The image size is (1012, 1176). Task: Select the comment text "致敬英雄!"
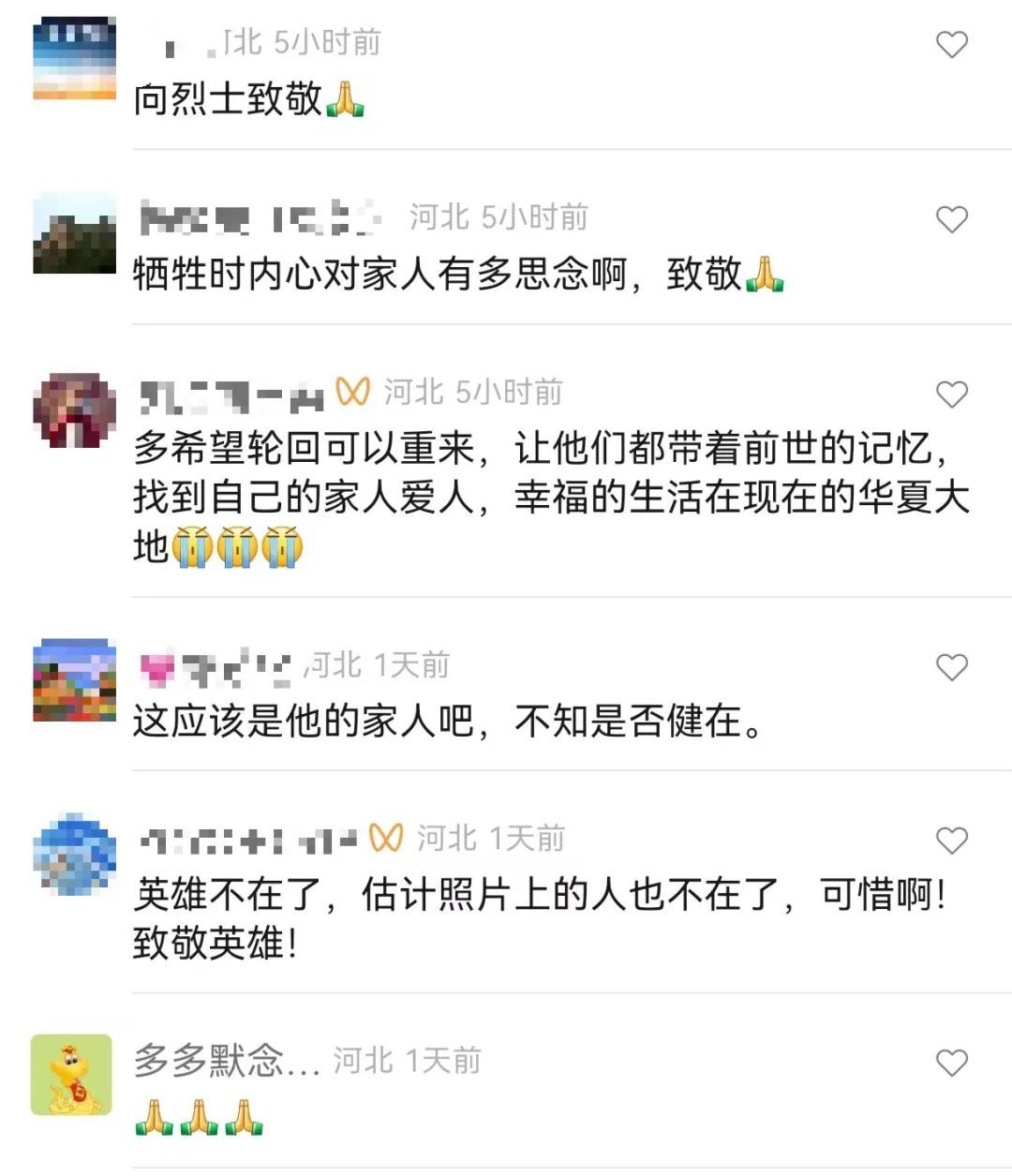[213, 942]
